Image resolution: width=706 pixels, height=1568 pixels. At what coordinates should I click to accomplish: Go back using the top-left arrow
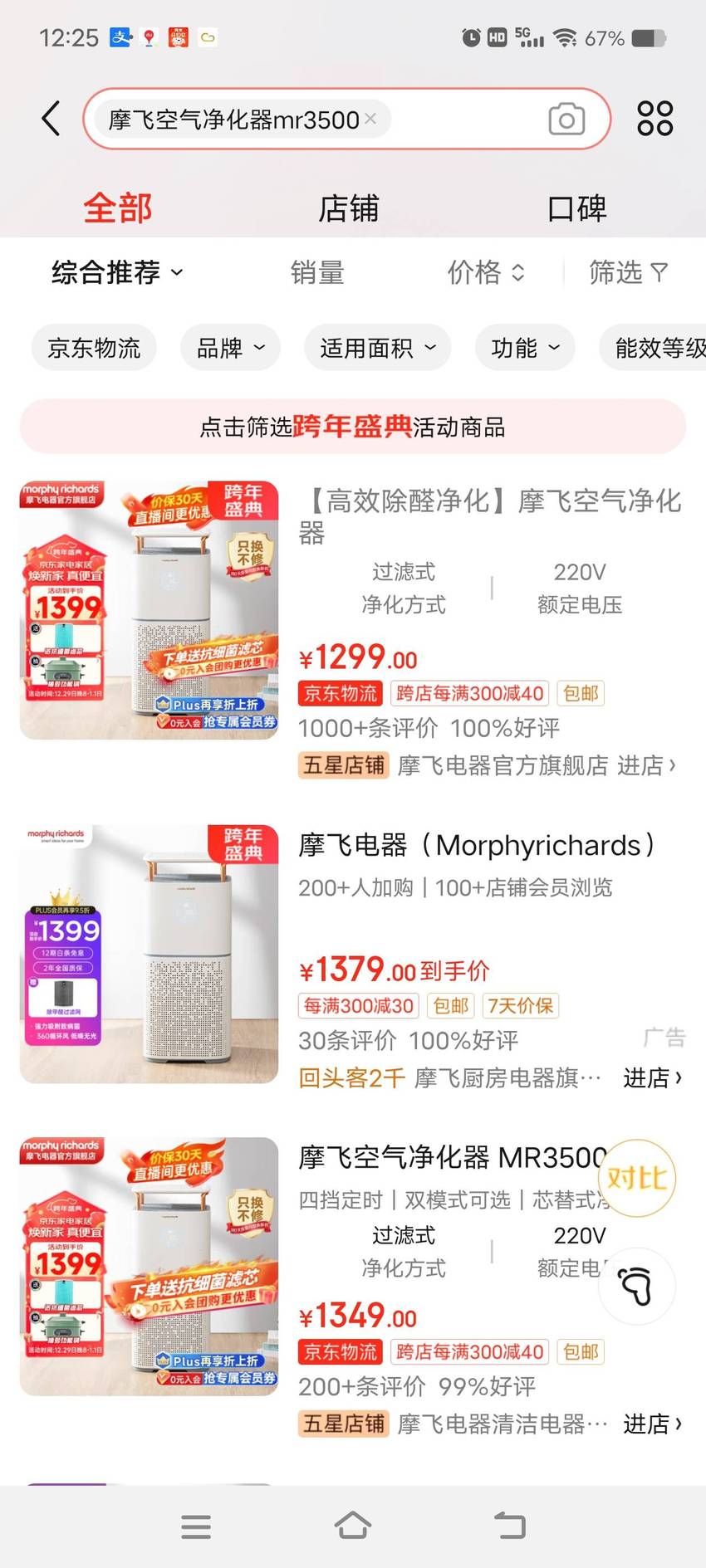coord(51,119)
